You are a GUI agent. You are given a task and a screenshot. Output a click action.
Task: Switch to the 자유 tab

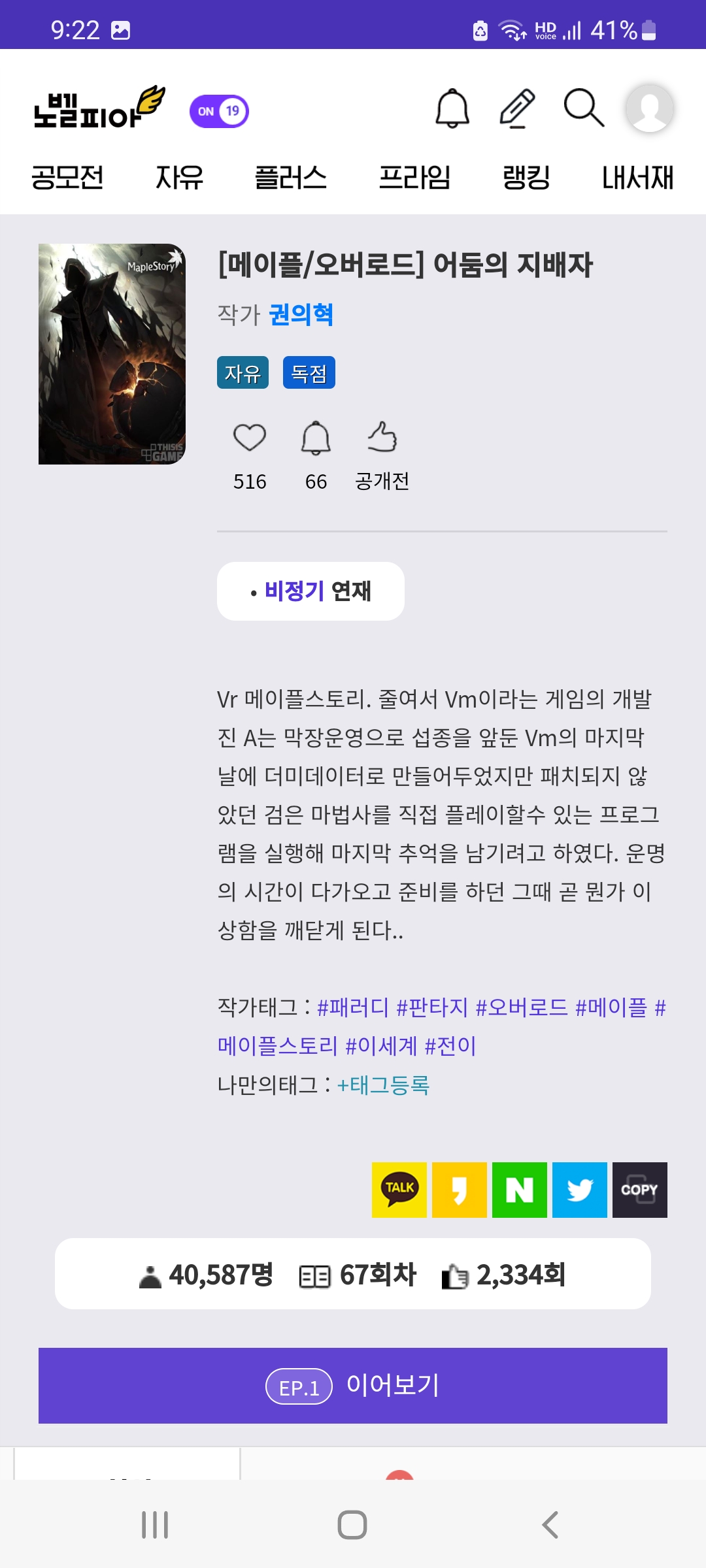(x=179, y=177)
